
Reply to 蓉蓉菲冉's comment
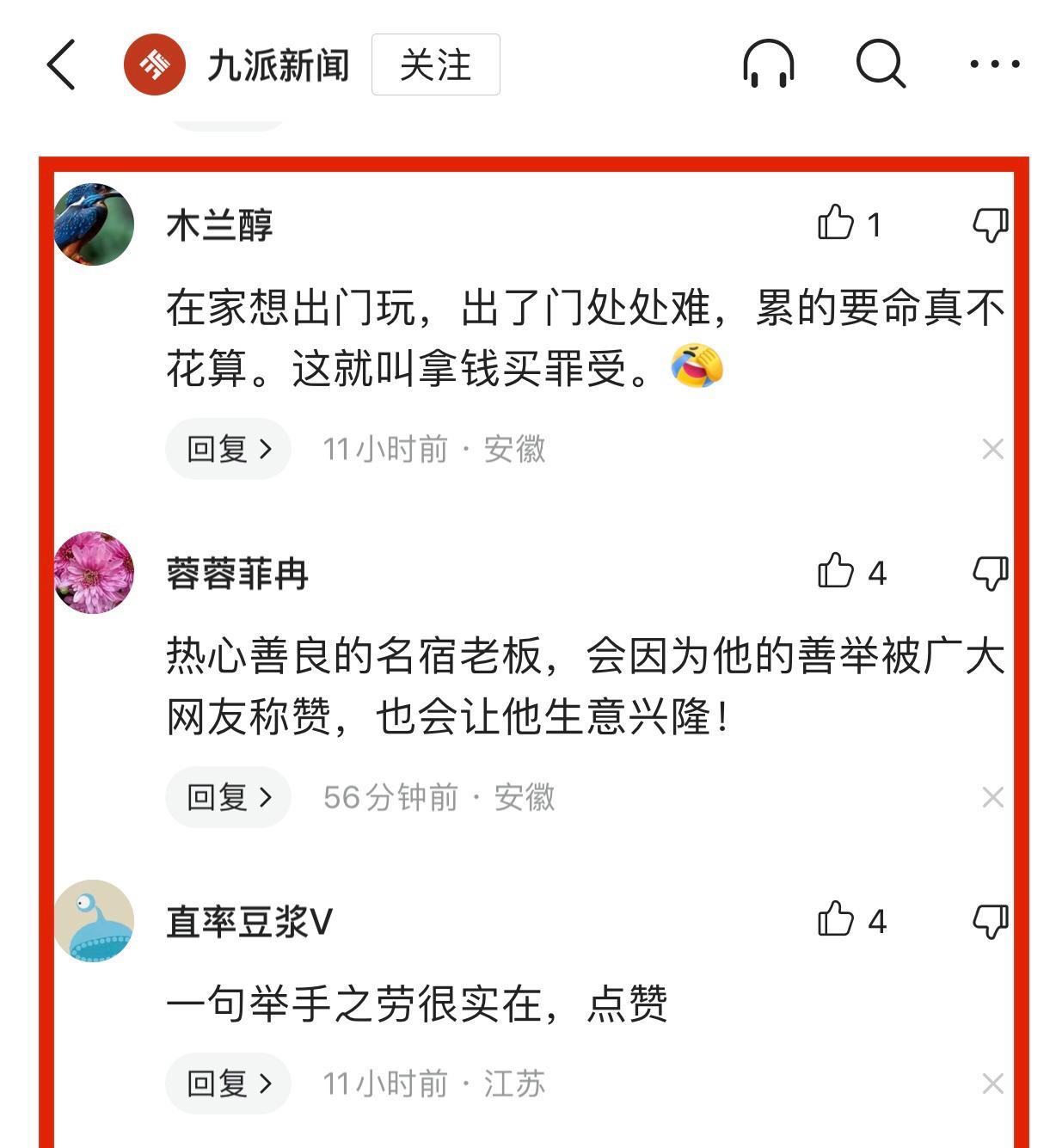click(229, 797)
